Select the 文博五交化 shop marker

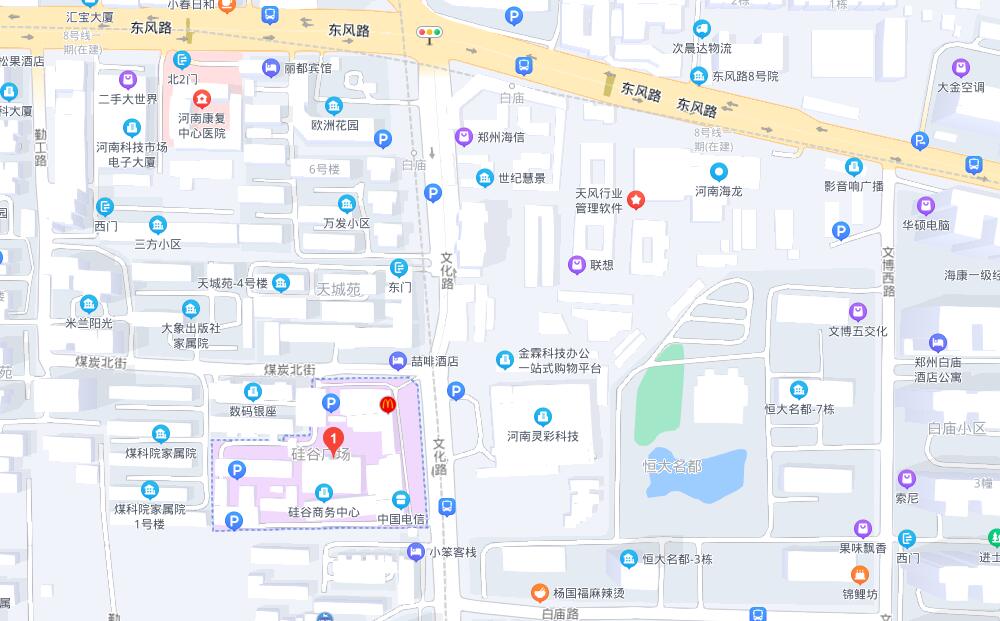point(858,312)
